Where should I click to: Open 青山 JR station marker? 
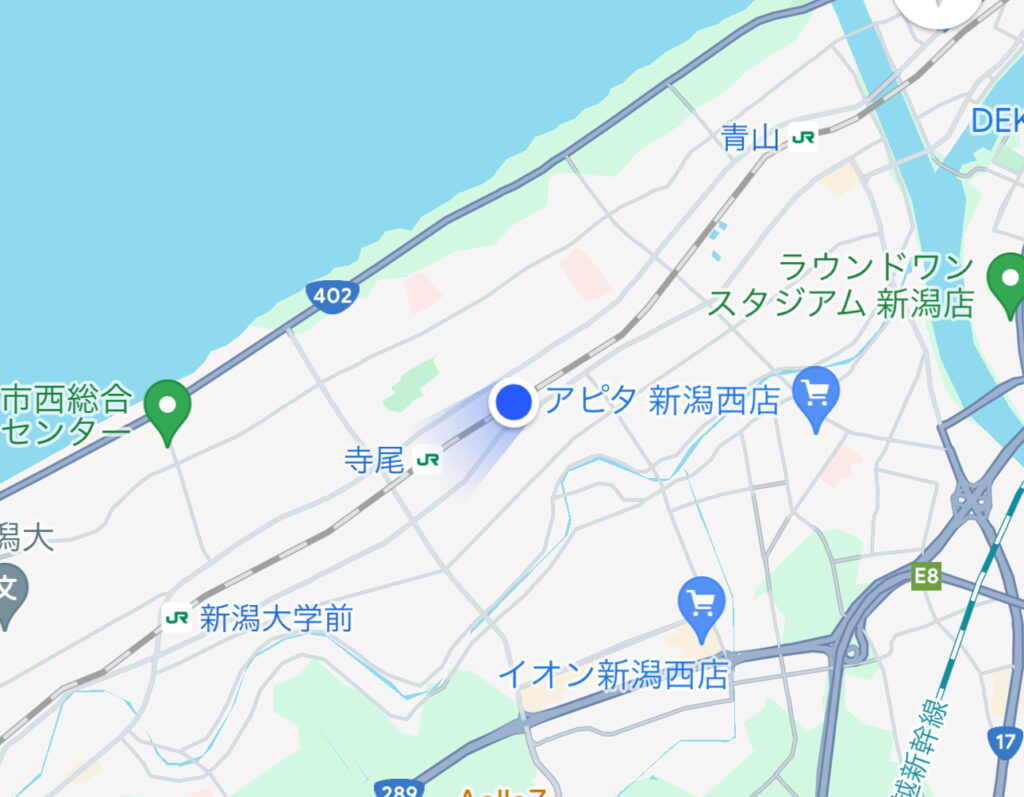pos(803,138)
